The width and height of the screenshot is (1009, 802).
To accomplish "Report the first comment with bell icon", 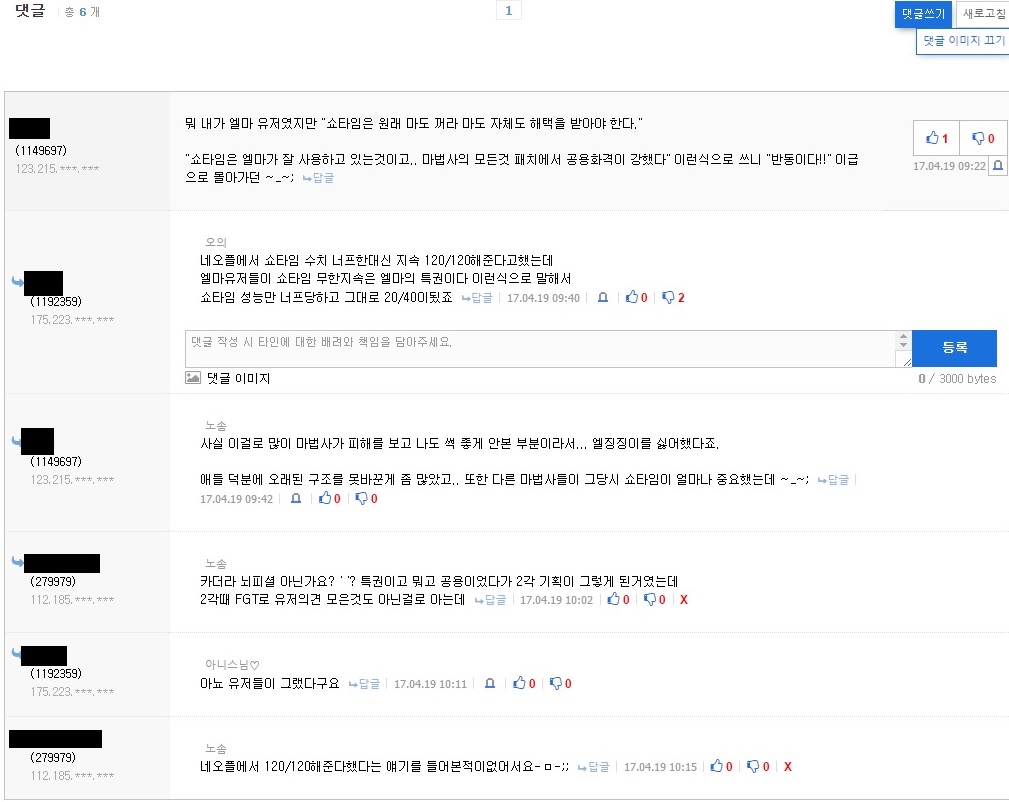I will [x=998, y=166].
